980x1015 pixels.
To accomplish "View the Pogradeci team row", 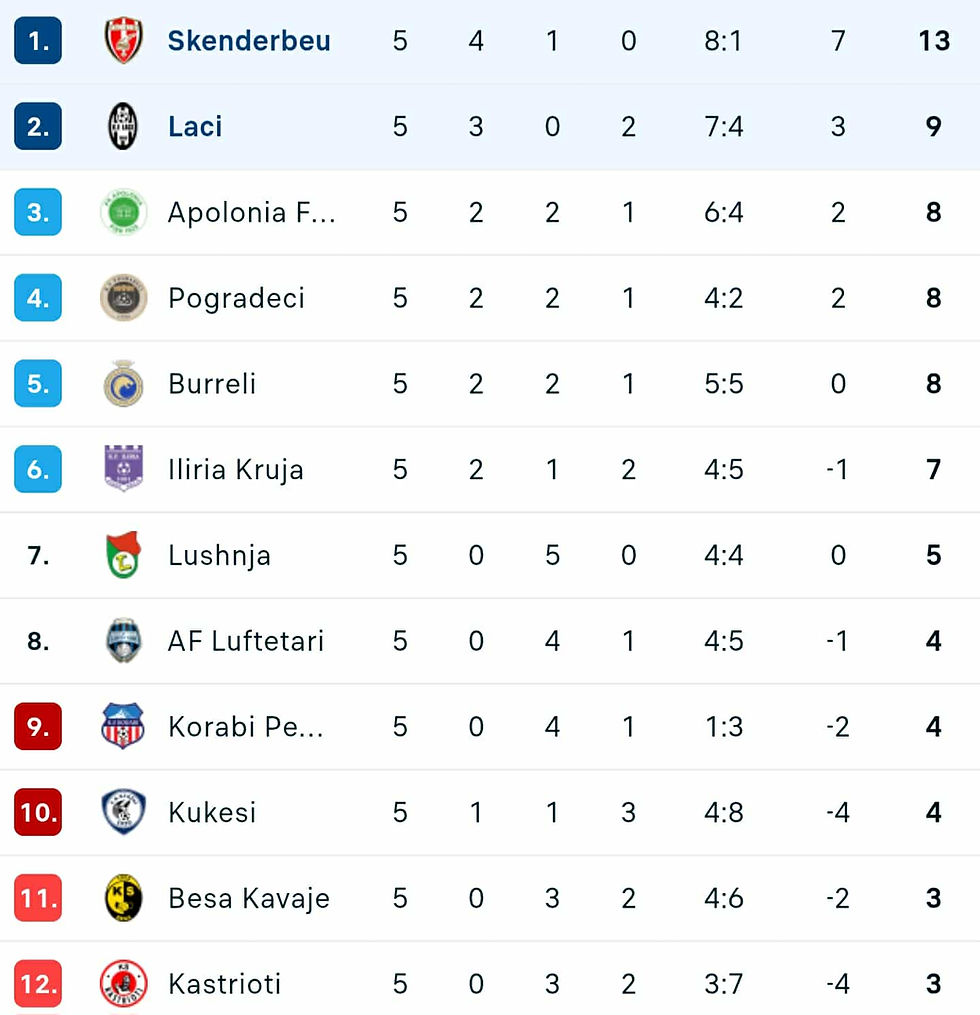I will [236, 298].
